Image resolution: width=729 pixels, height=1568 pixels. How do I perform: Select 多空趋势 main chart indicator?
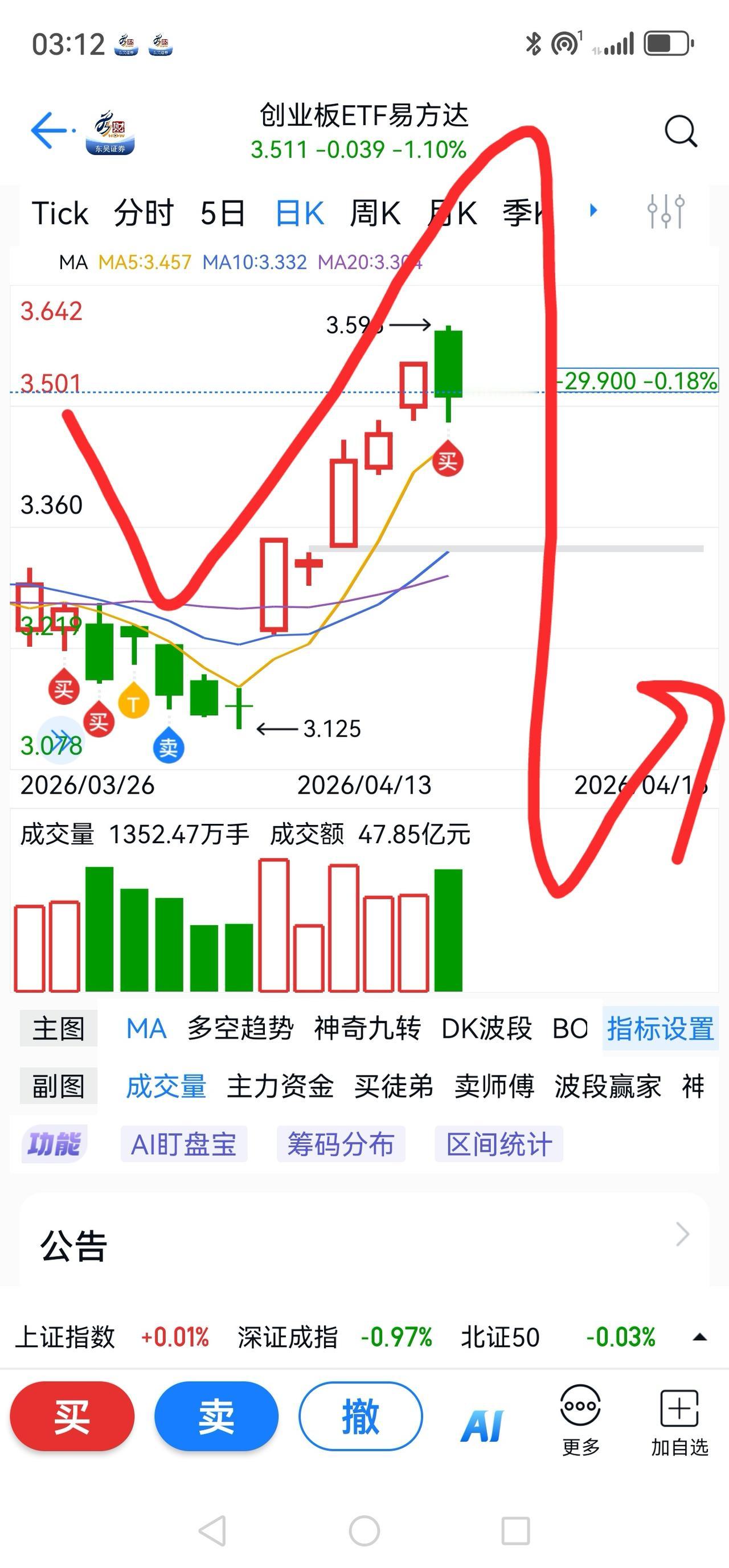[240, 1029]
